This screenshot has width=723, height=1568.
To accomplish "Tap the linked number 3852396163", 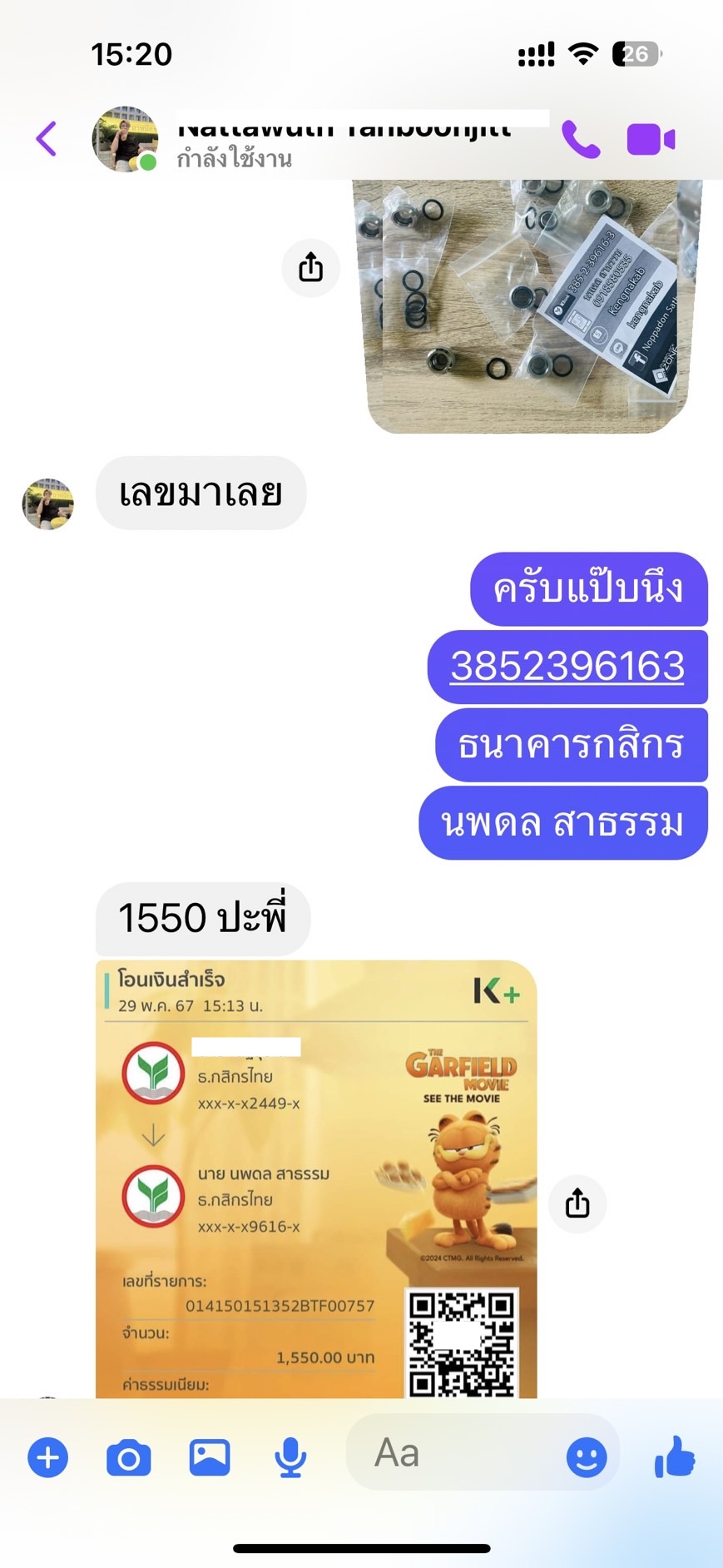I will [x=567, y=667].
